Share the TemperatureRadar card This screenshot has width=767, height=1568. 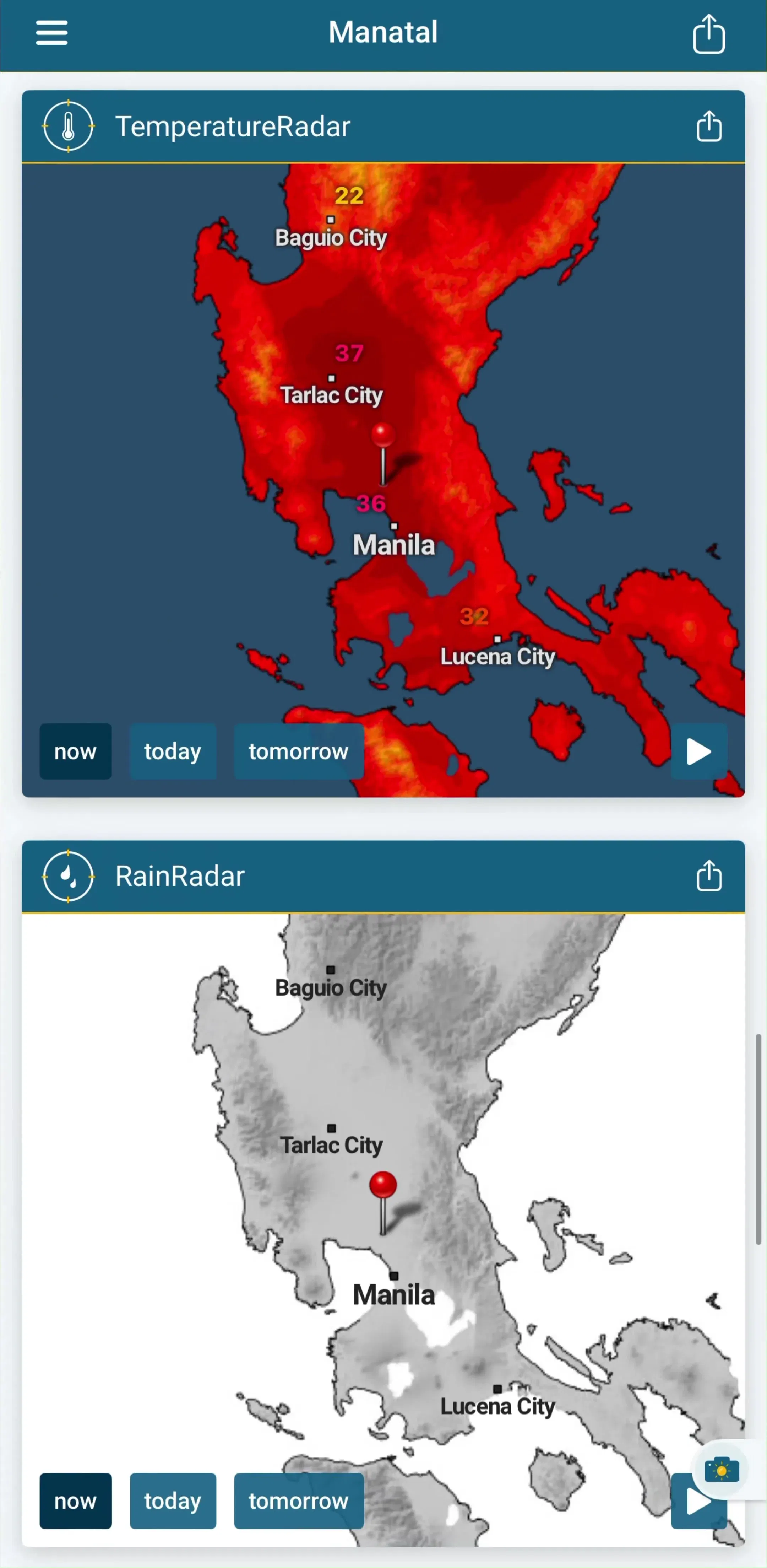pos(709,126)
